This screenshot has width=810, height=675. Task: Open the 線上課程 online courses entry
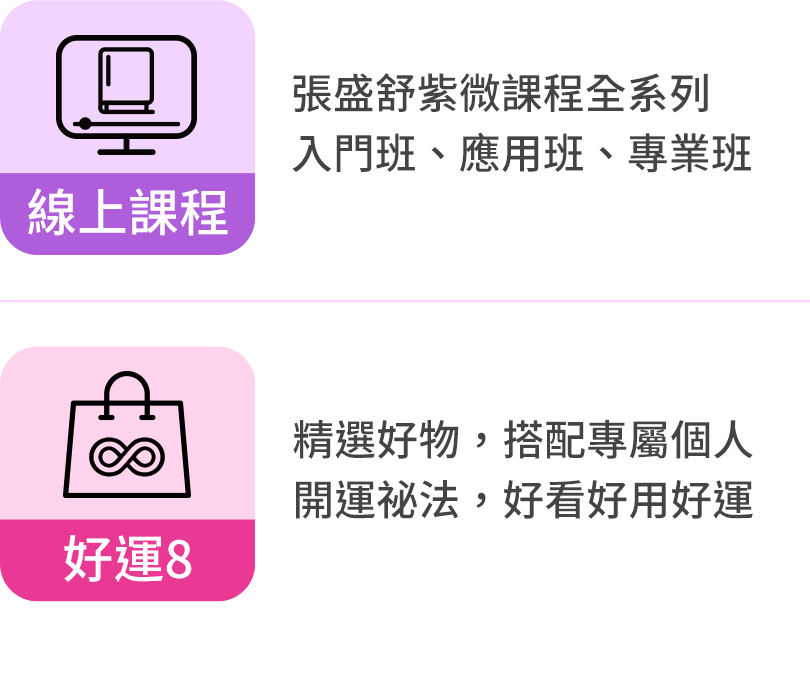pos(128,128)
